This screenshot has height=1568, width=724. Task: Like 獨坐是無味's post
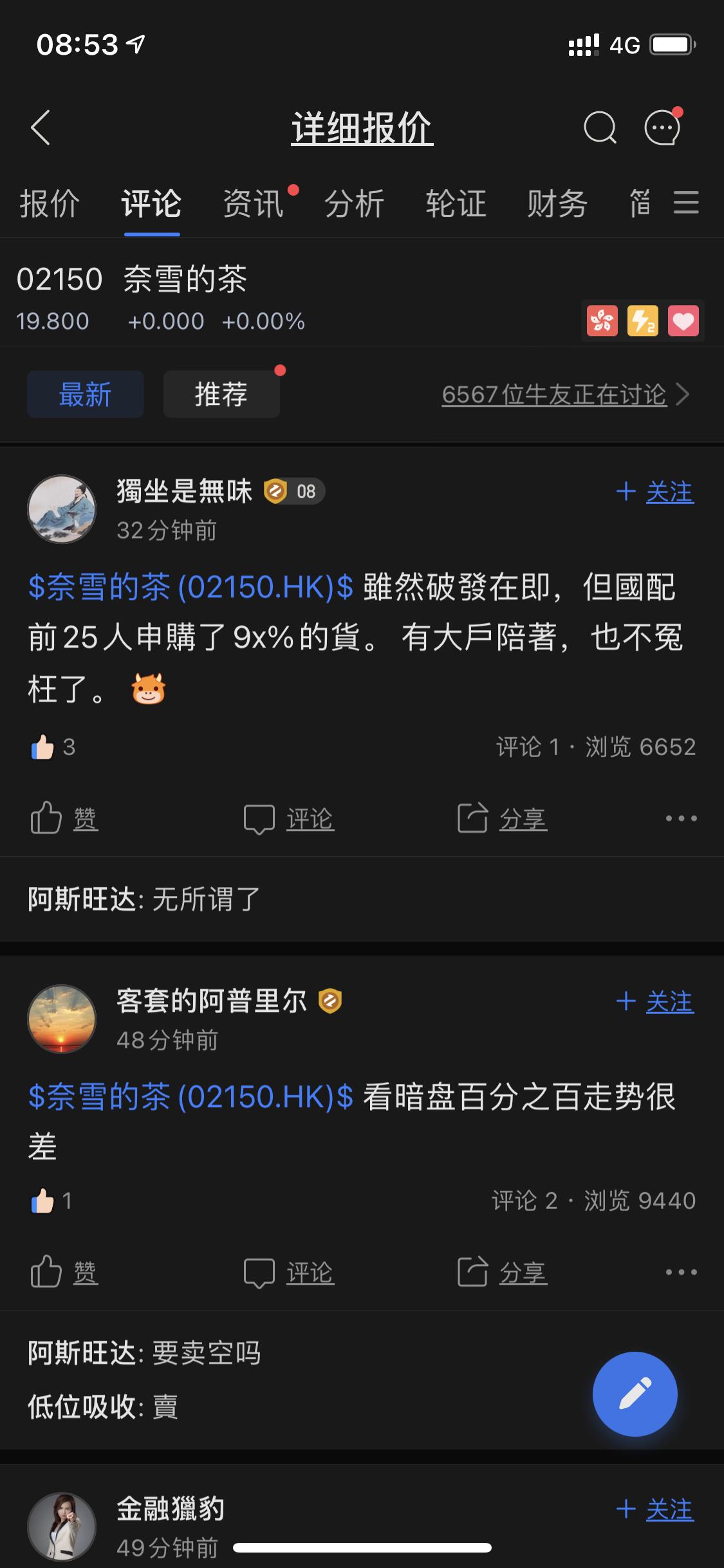coord(64,819)
